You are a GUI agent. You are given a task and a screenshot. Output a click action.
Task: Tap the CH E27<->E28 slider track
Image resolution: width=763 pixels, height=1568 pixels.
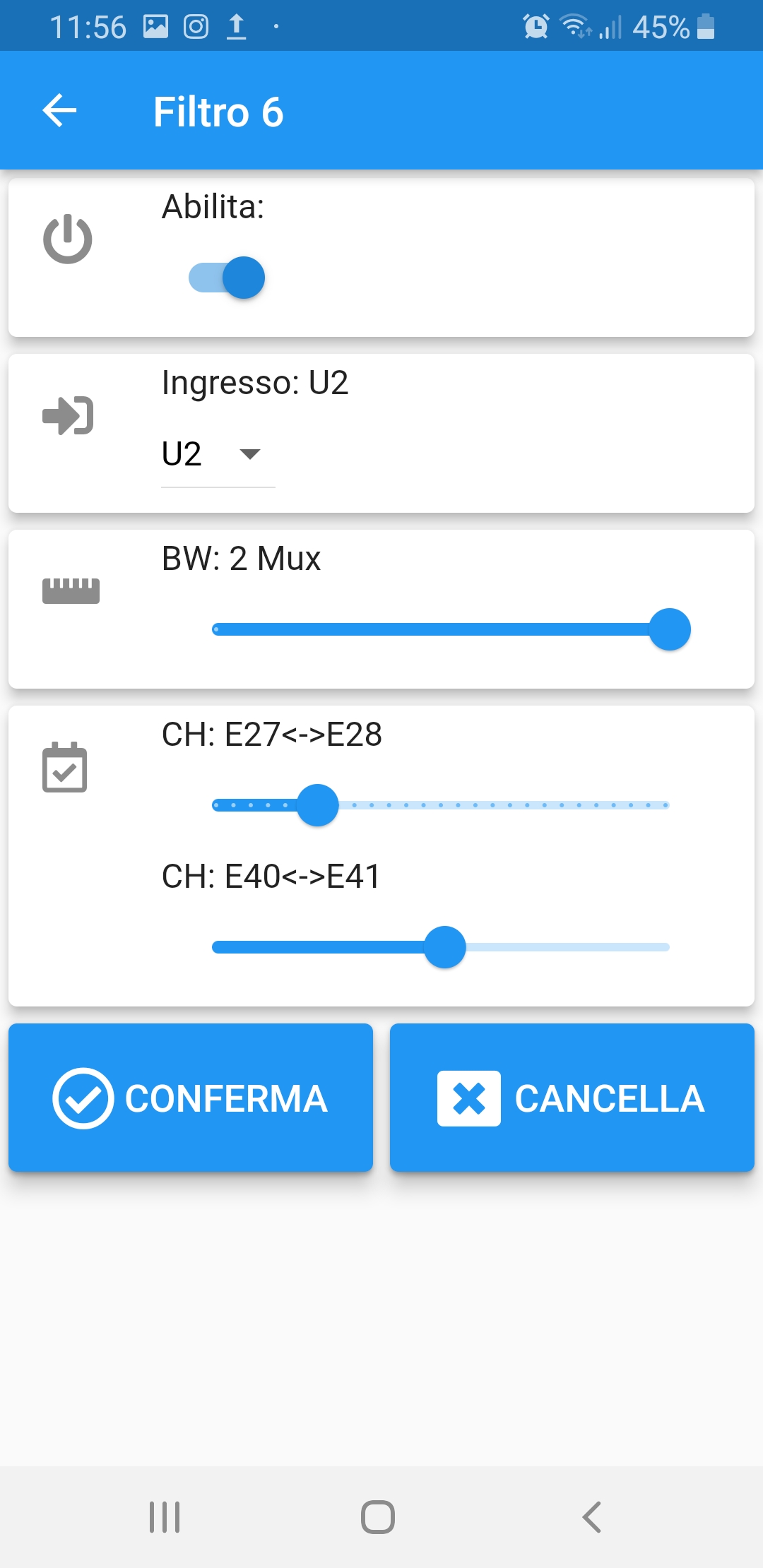click(x=441, y=805)
